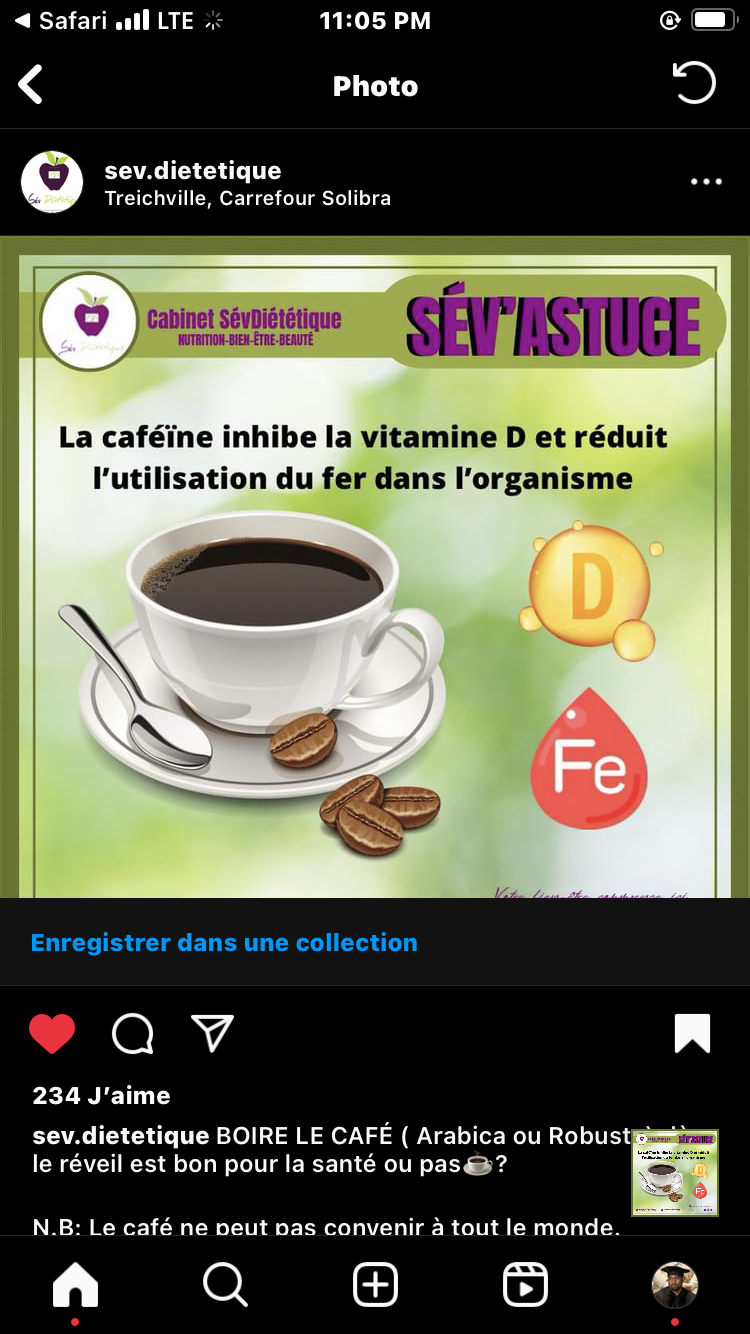This screenshot has width=750, height=1334.
Task: Switch to the Reels tab
Action: (x=525, y=1285)
